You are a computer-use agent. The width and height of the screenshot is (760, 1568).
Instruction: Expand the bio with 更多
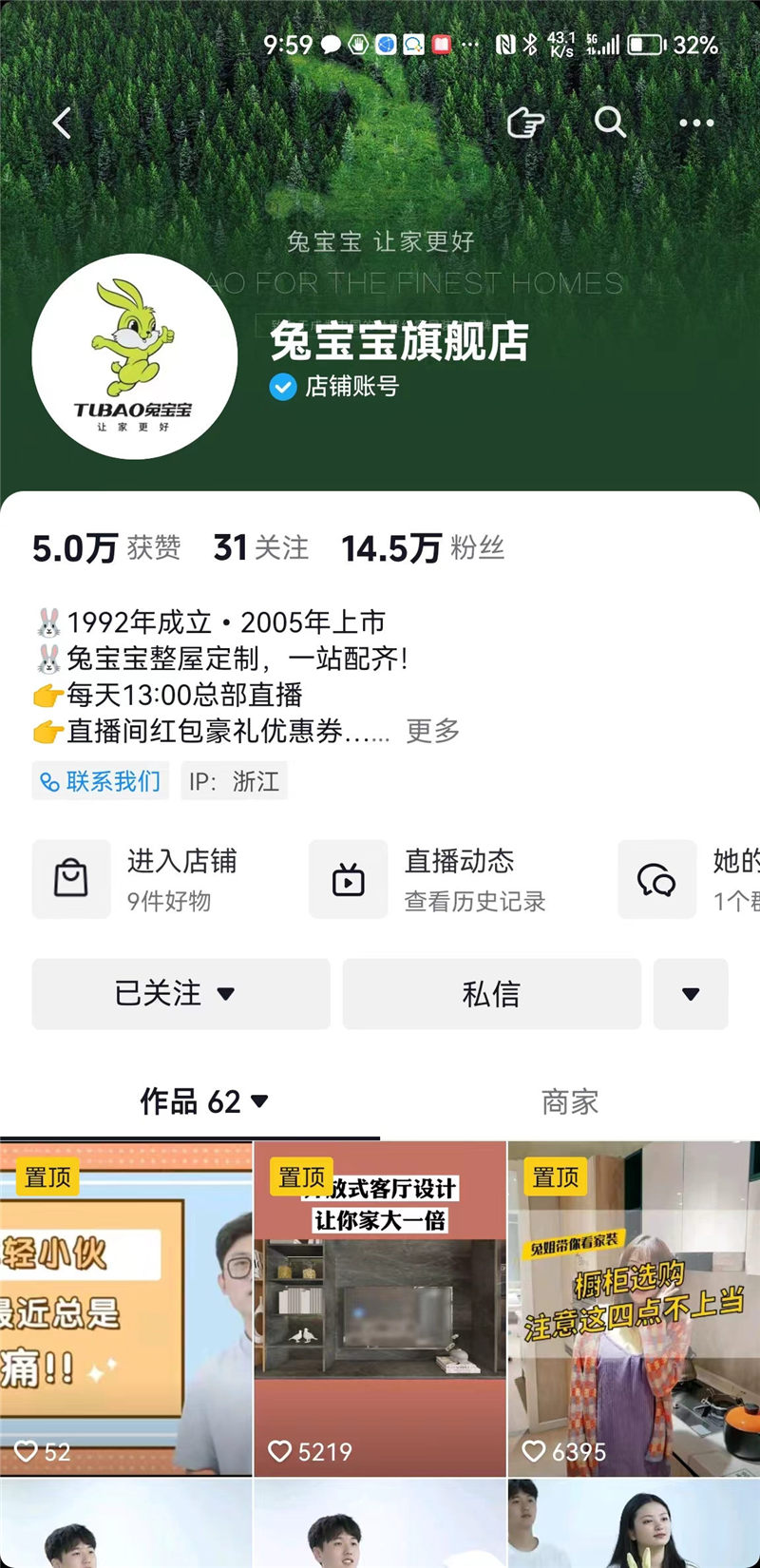point(433,731)
